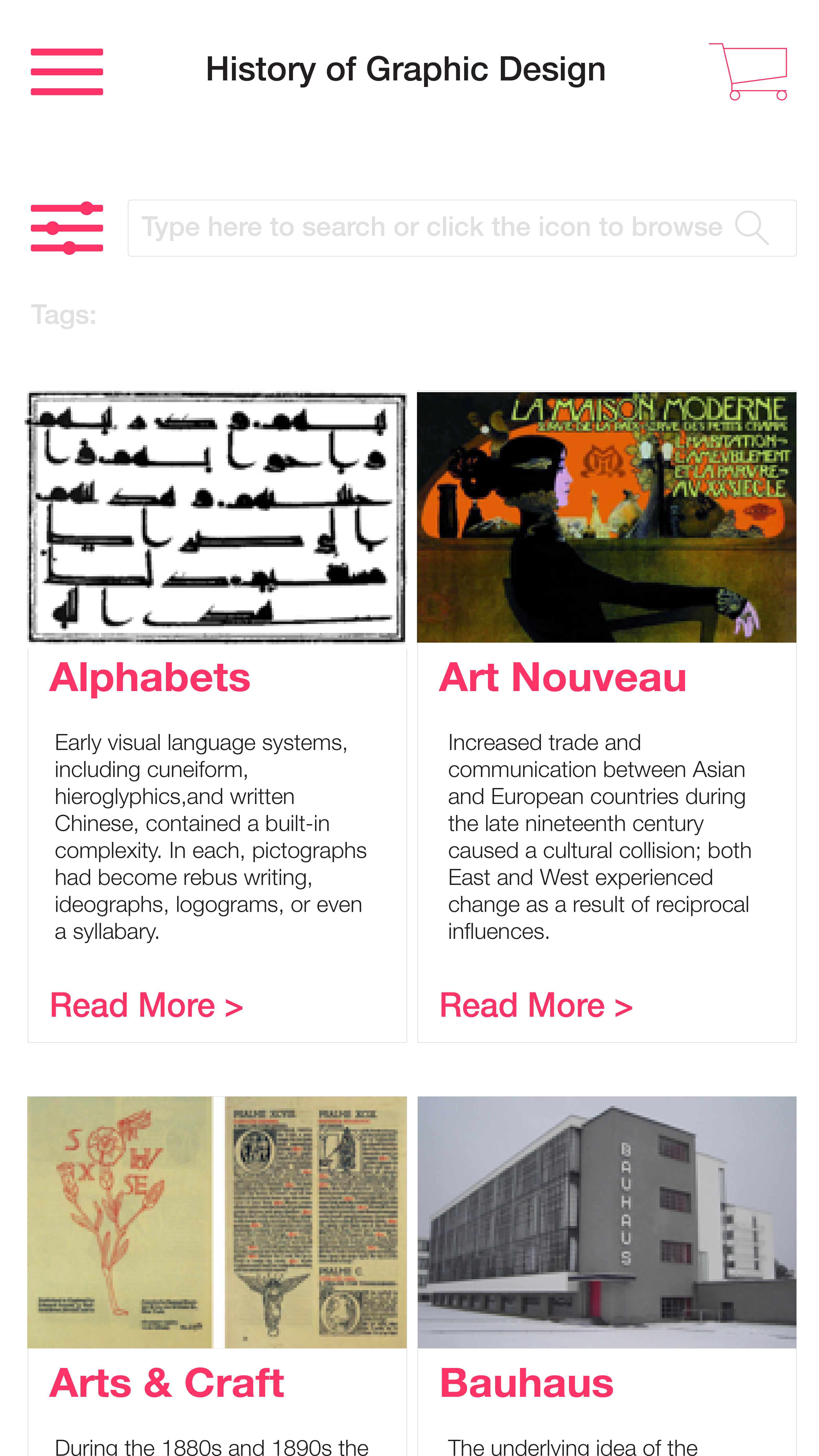The image size is (819, 1456).
Task: Open the browse filter sliders icon
Action: coord(67,228)
